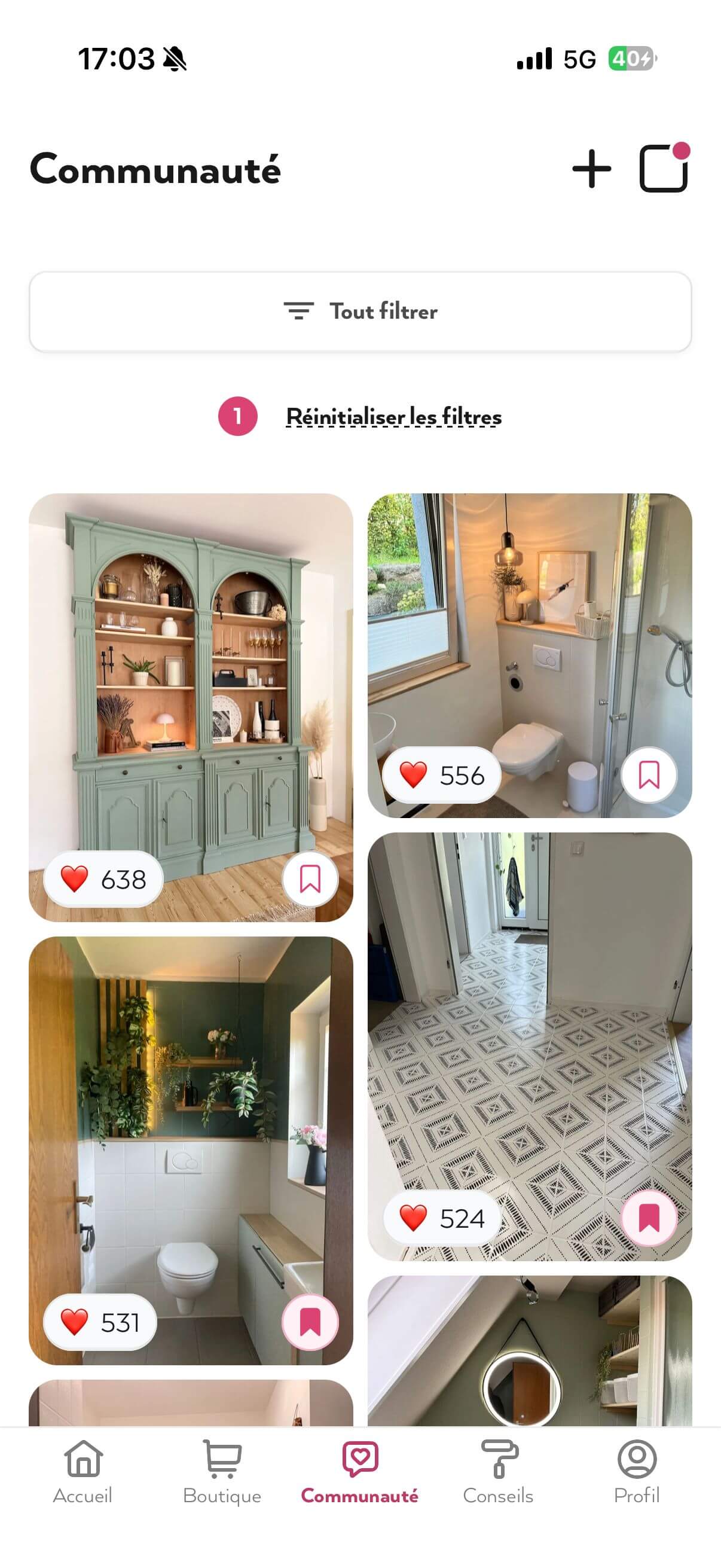The image size is (721, 1568).
Task: Add a new community post
Action: [591, 169]
